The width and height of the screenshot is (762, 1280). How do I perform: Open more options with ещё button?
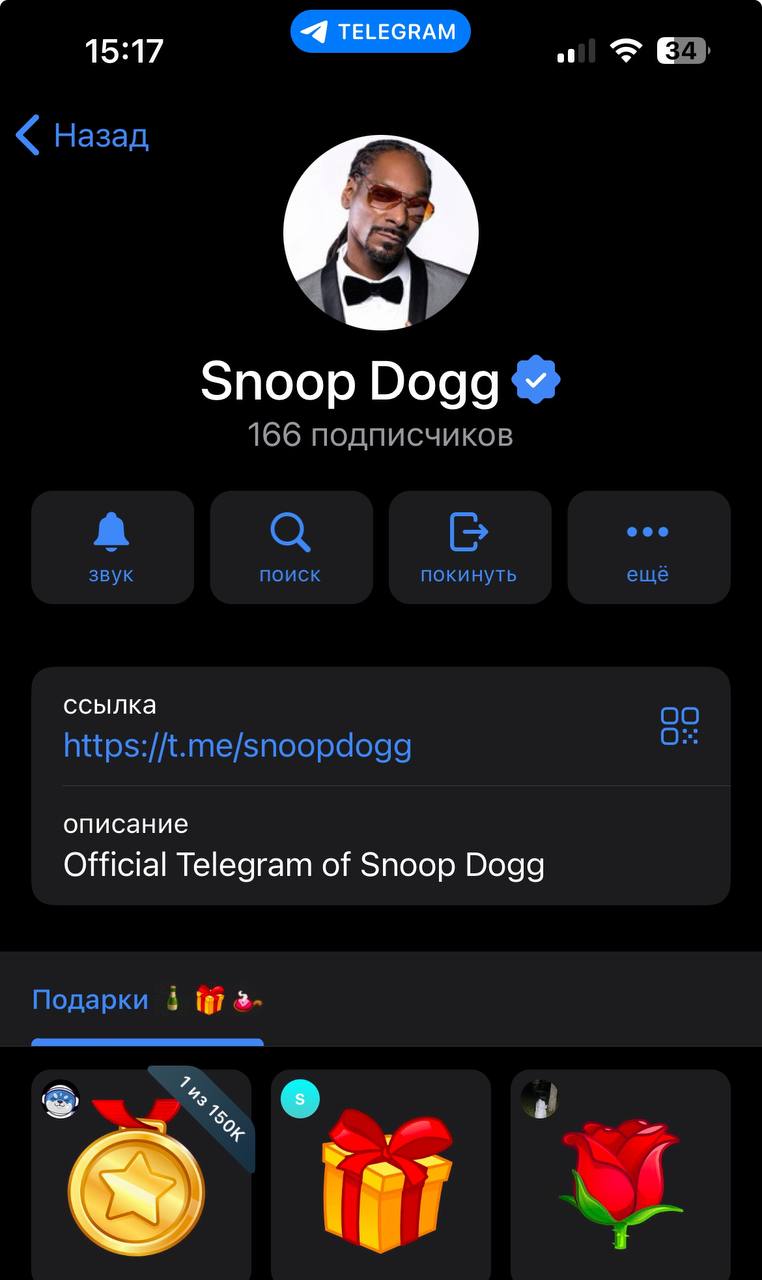pos(648,547)
